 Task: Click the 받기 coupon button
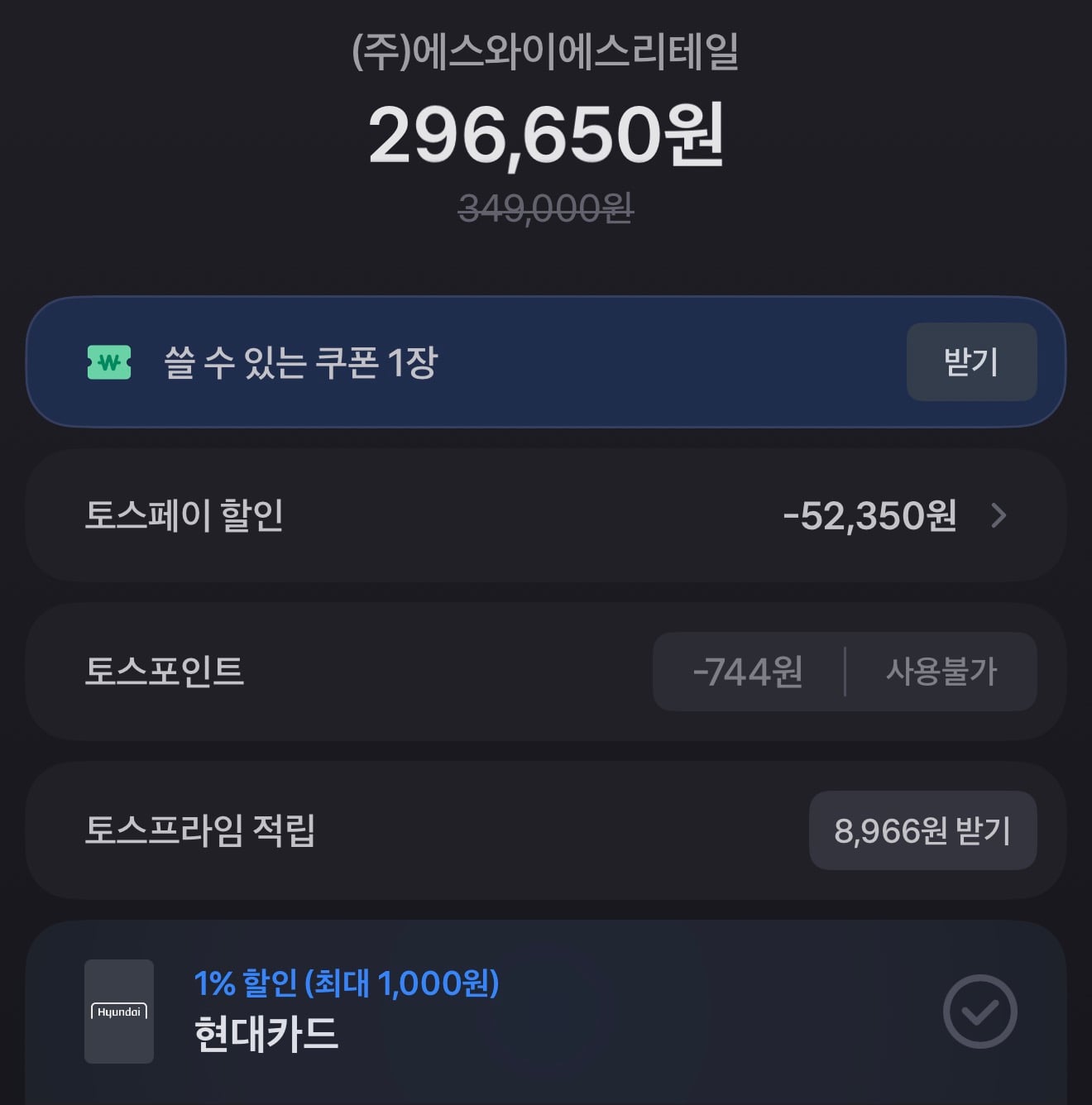pyautogui.click(x=972, y=361)
